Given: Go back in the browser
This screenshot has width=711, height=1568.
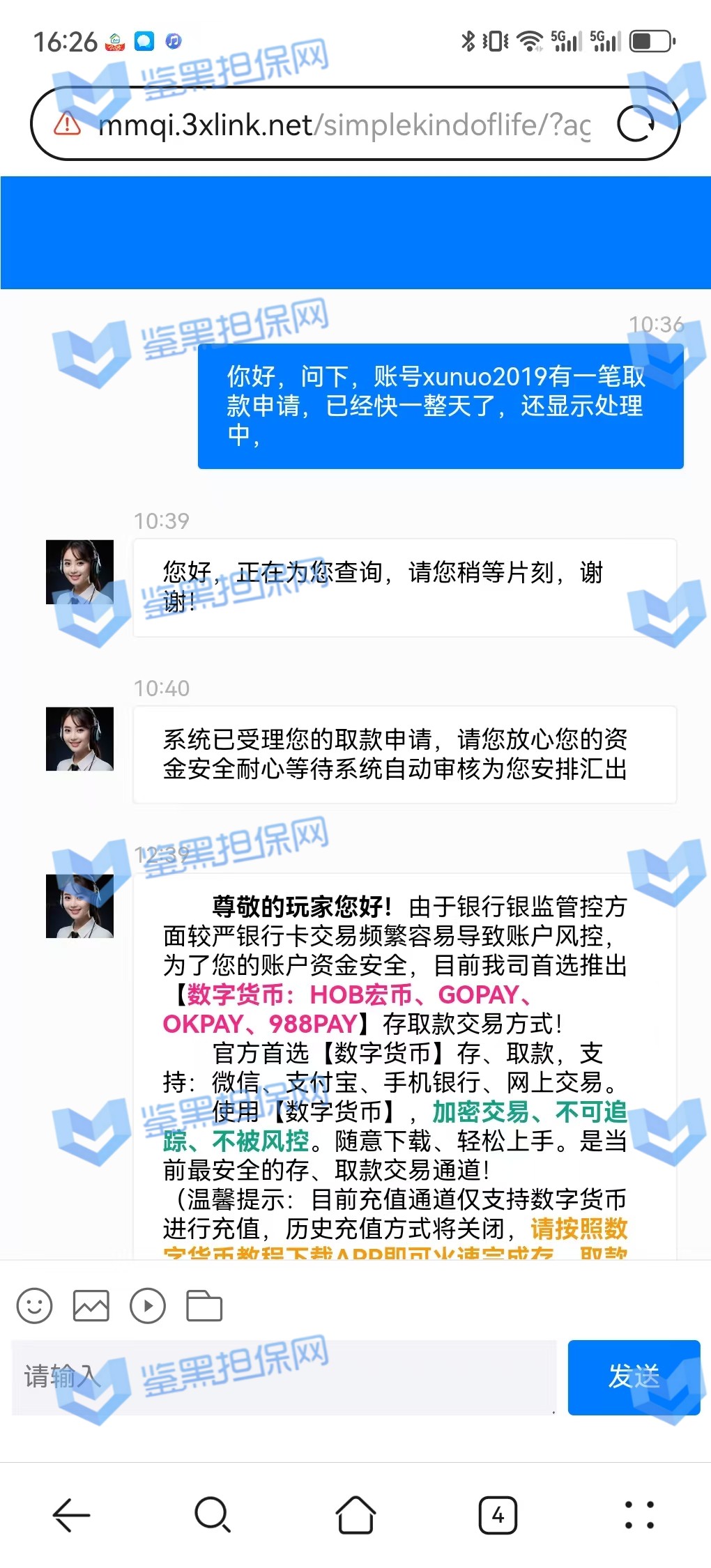Looking at the screenshot, I should point(71,1514).
